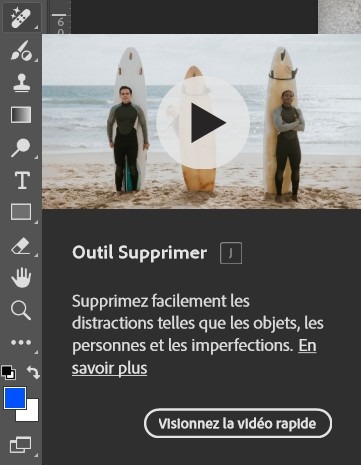
Task: Pick the gradient tool
Action: [x=21, y=115]
